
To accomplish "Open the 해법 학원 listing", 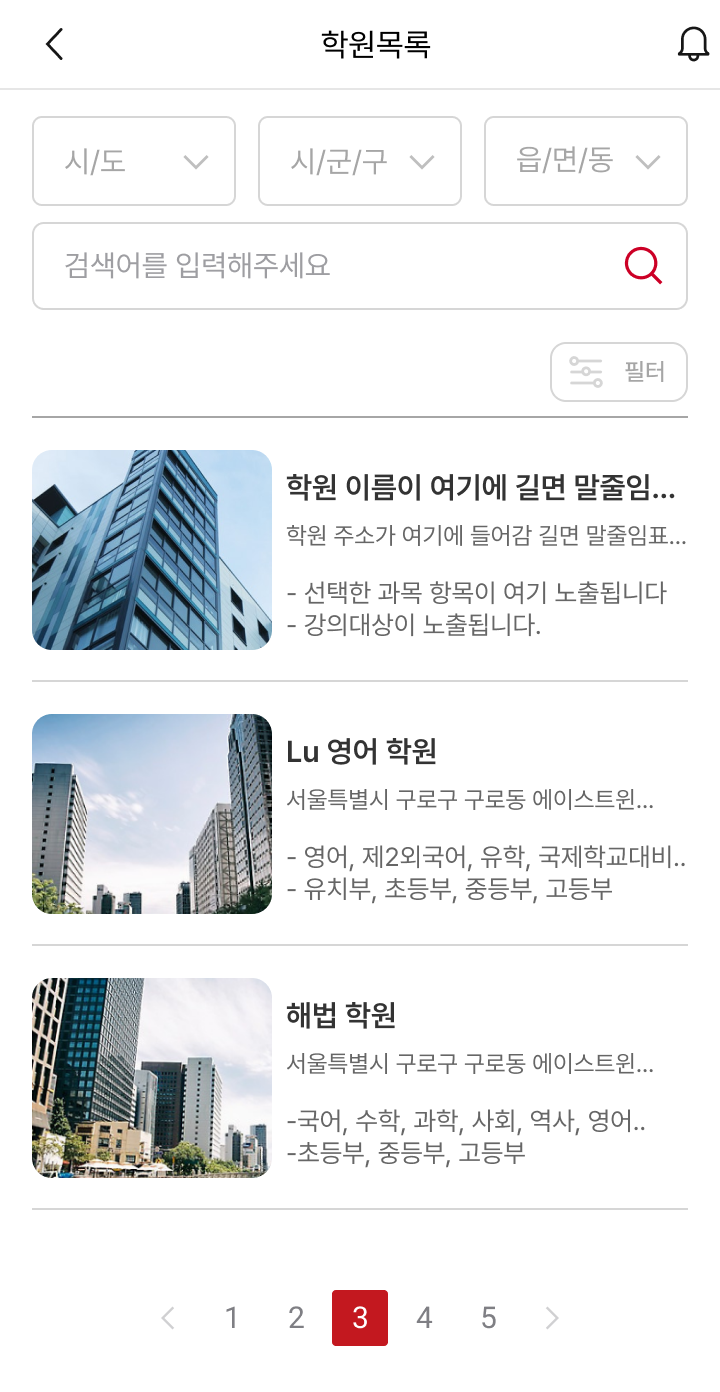I will pyautogui.click(x=360, y=1078).
